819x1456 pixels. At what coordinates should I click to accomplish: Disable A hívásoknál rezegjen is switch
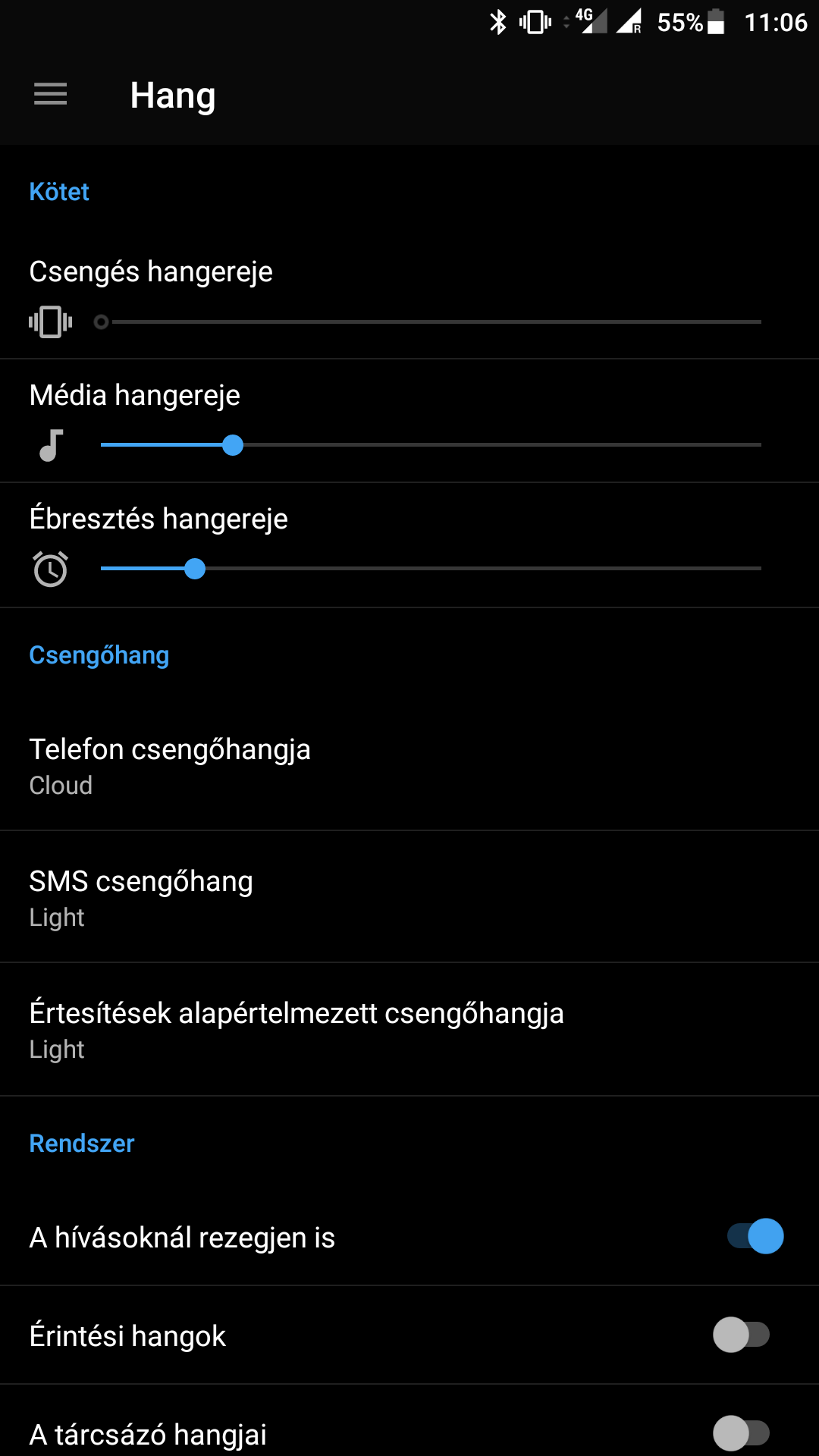coord(755,1236)
